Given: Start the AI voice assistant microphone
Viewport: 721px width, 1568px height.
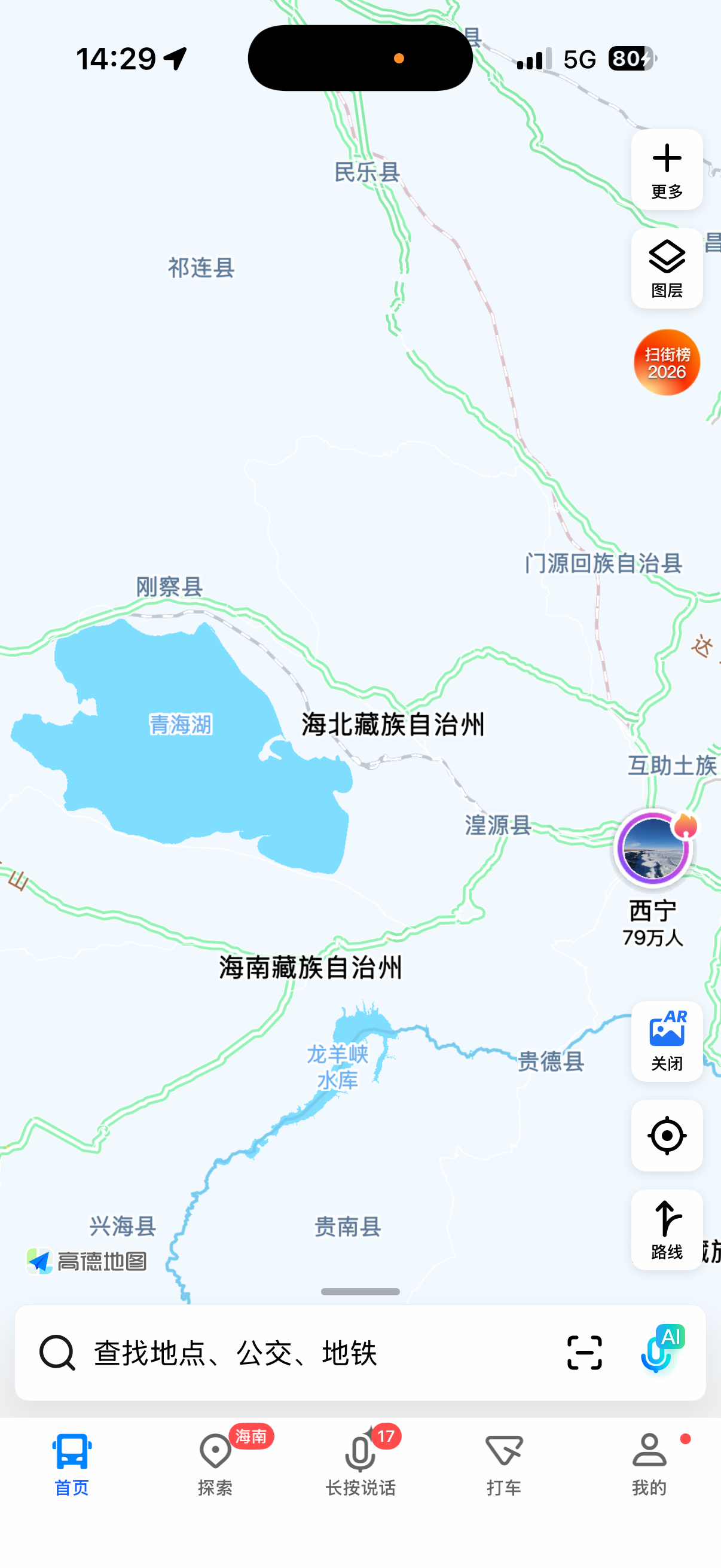Looking at the screenshot, I should point(660,1350).
